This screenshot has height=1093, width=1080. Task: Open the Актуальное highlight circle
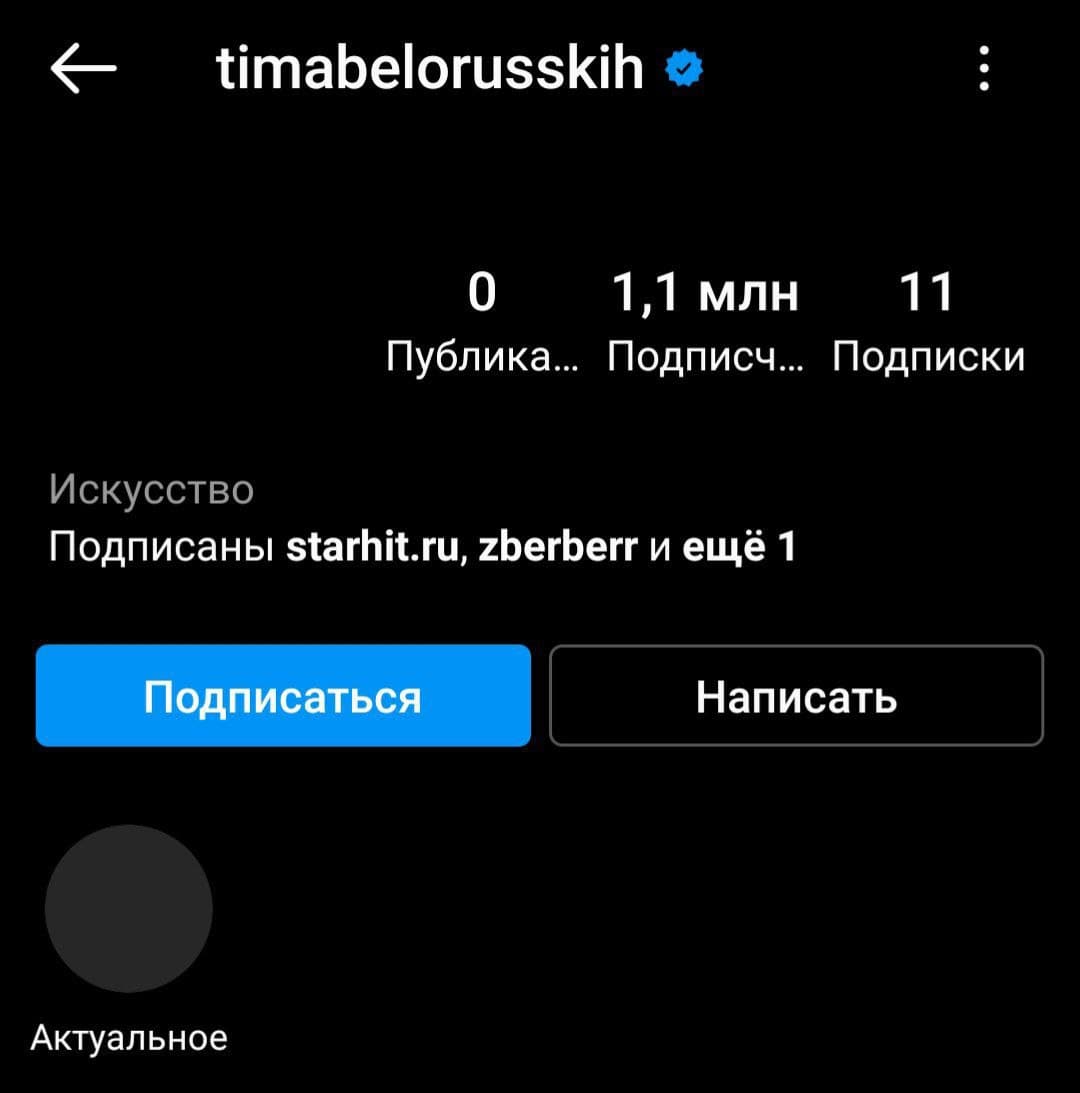[x=129, y=909]
